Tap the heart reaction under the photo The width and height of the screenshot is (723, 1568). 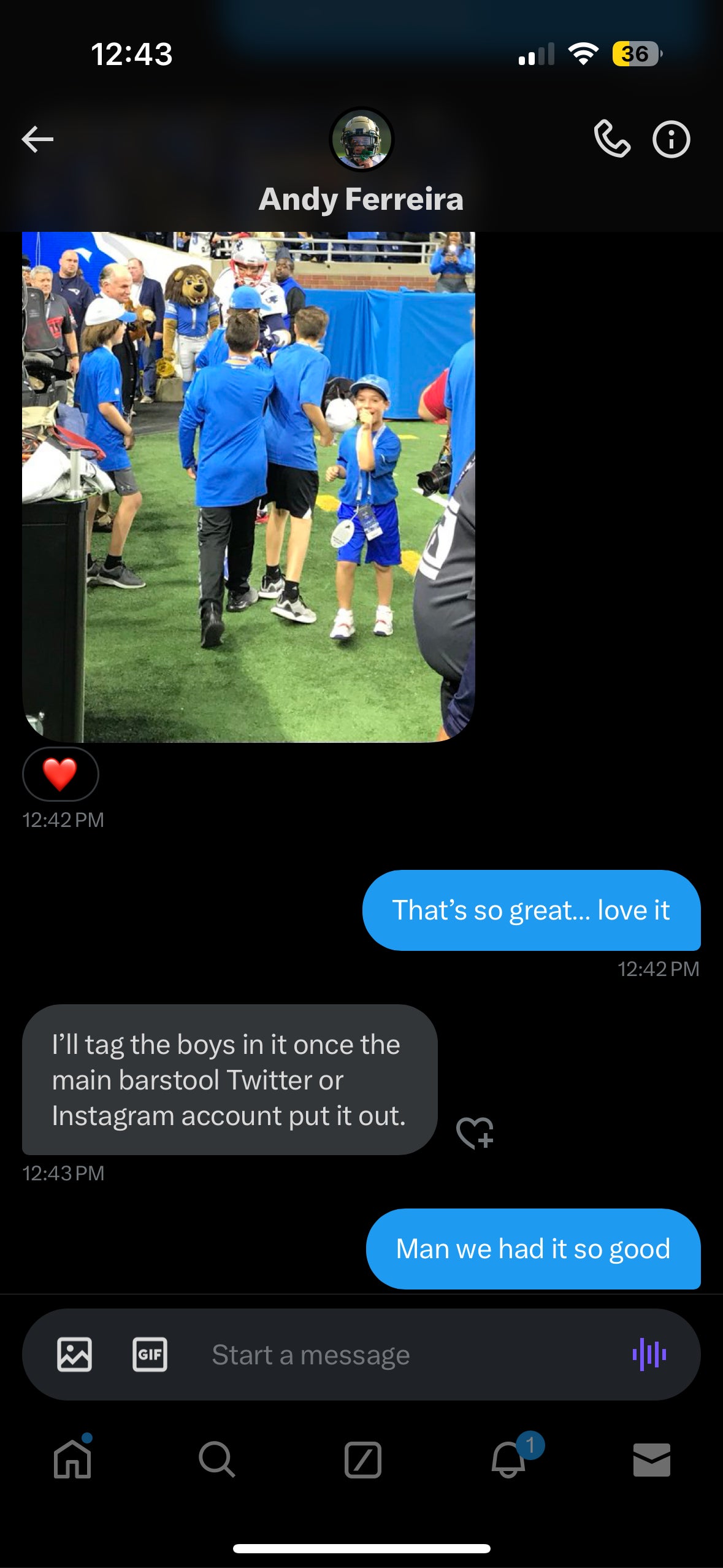point(60,774)
